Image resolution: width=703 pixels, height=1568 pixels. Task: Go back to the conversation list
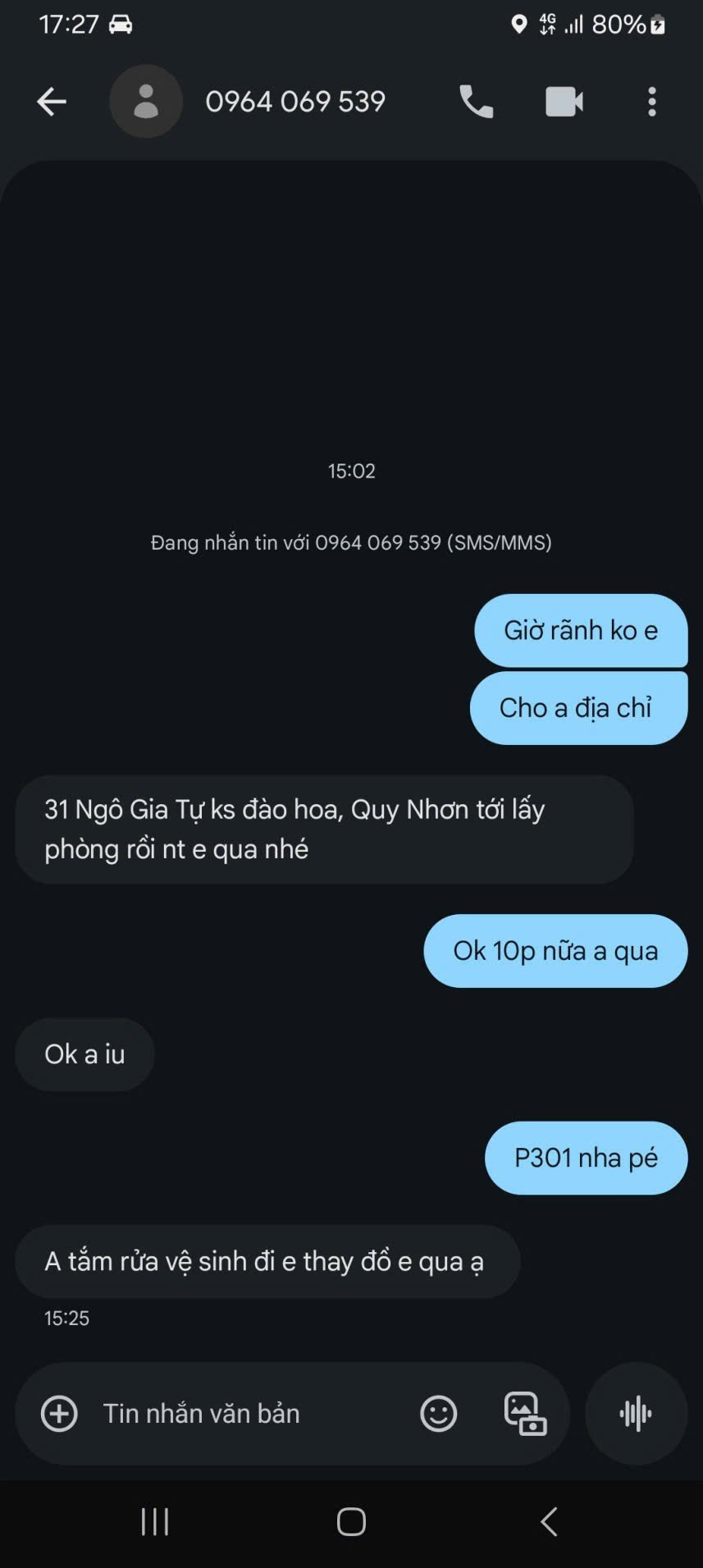click(x=51, y=102)
